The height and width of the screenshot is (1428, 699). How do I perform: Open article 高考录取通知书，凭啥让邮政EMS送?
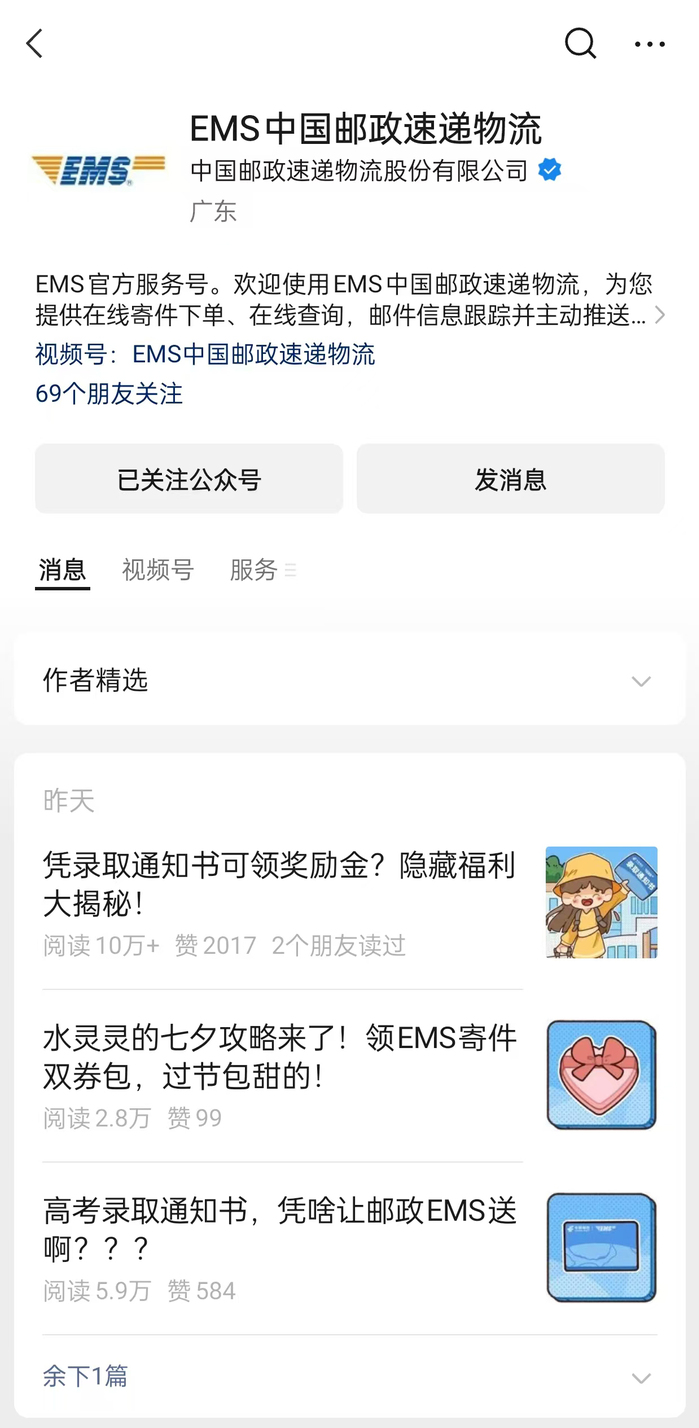(280, 1229)
